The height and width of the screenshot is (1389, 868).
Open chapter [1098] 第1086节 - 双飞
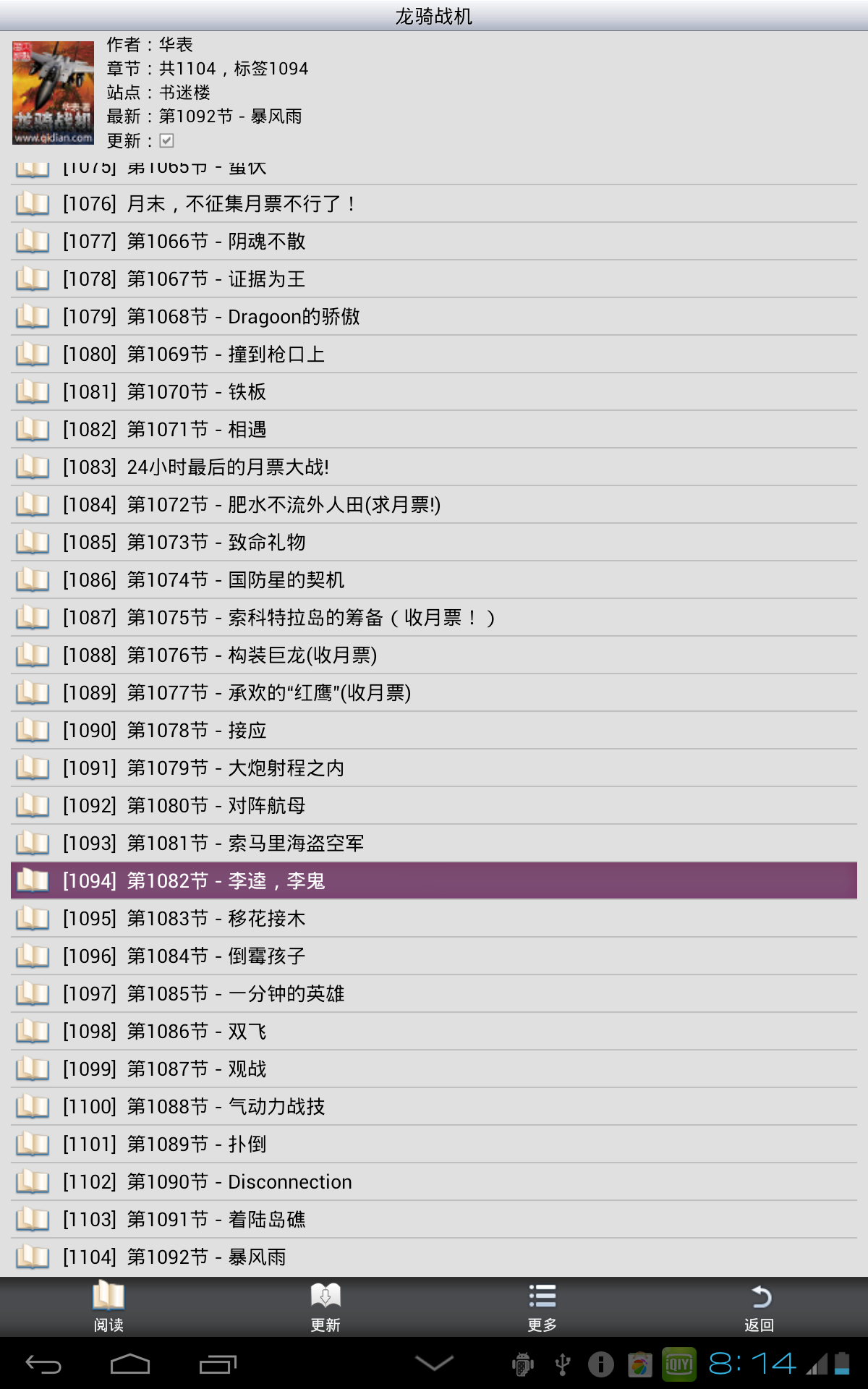pos(434,1032)
